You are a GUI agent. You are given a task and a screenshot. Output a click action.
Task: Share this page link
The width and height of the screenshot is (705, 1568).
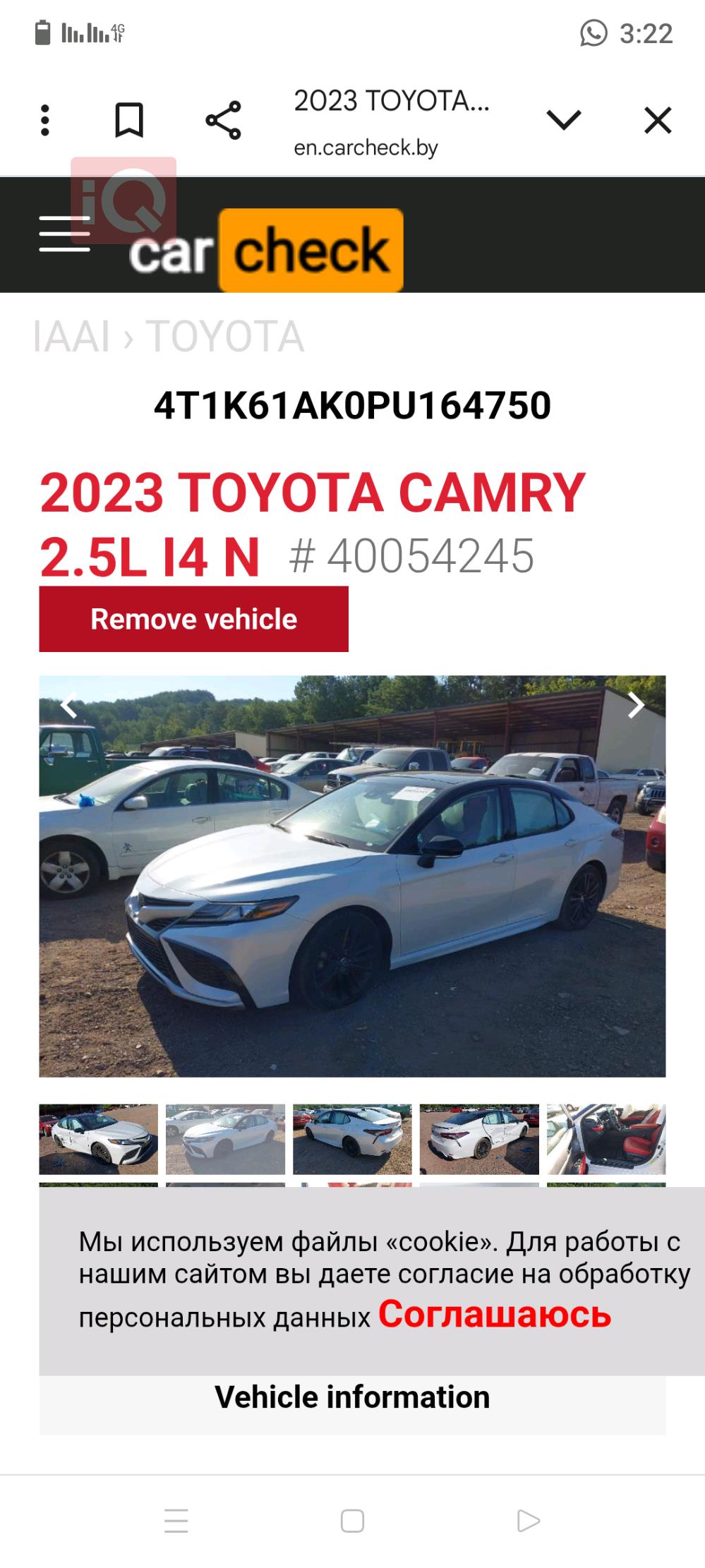tap(223, 120)
